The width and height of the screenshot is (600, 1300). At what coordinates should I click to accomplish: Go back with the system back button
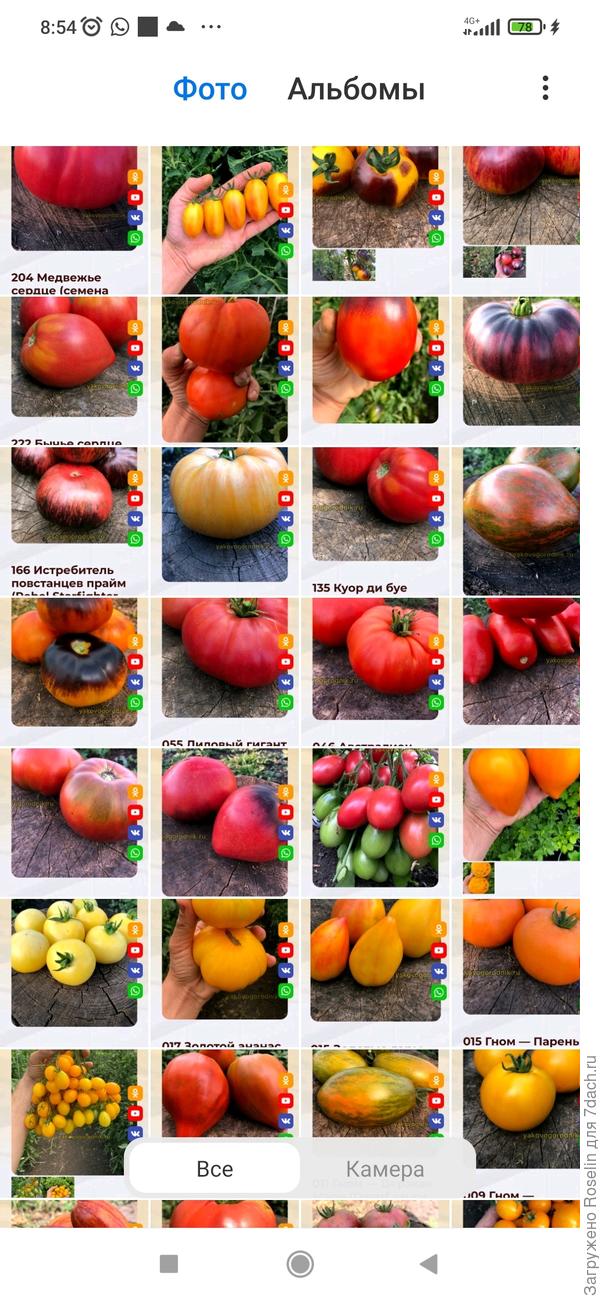pos(429,1264)
